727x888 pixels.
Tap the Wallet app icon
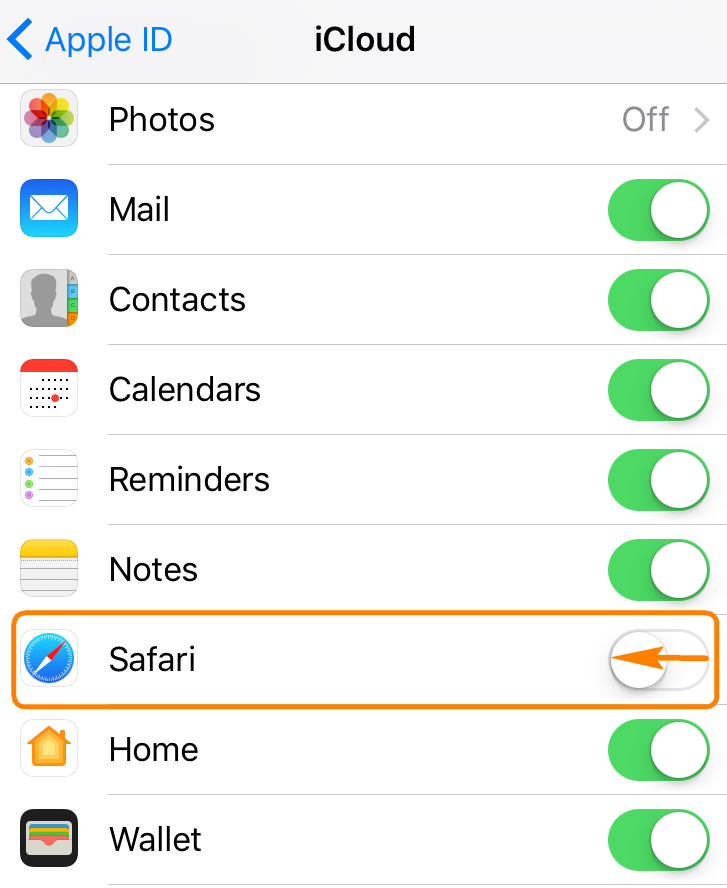[48, 838]
